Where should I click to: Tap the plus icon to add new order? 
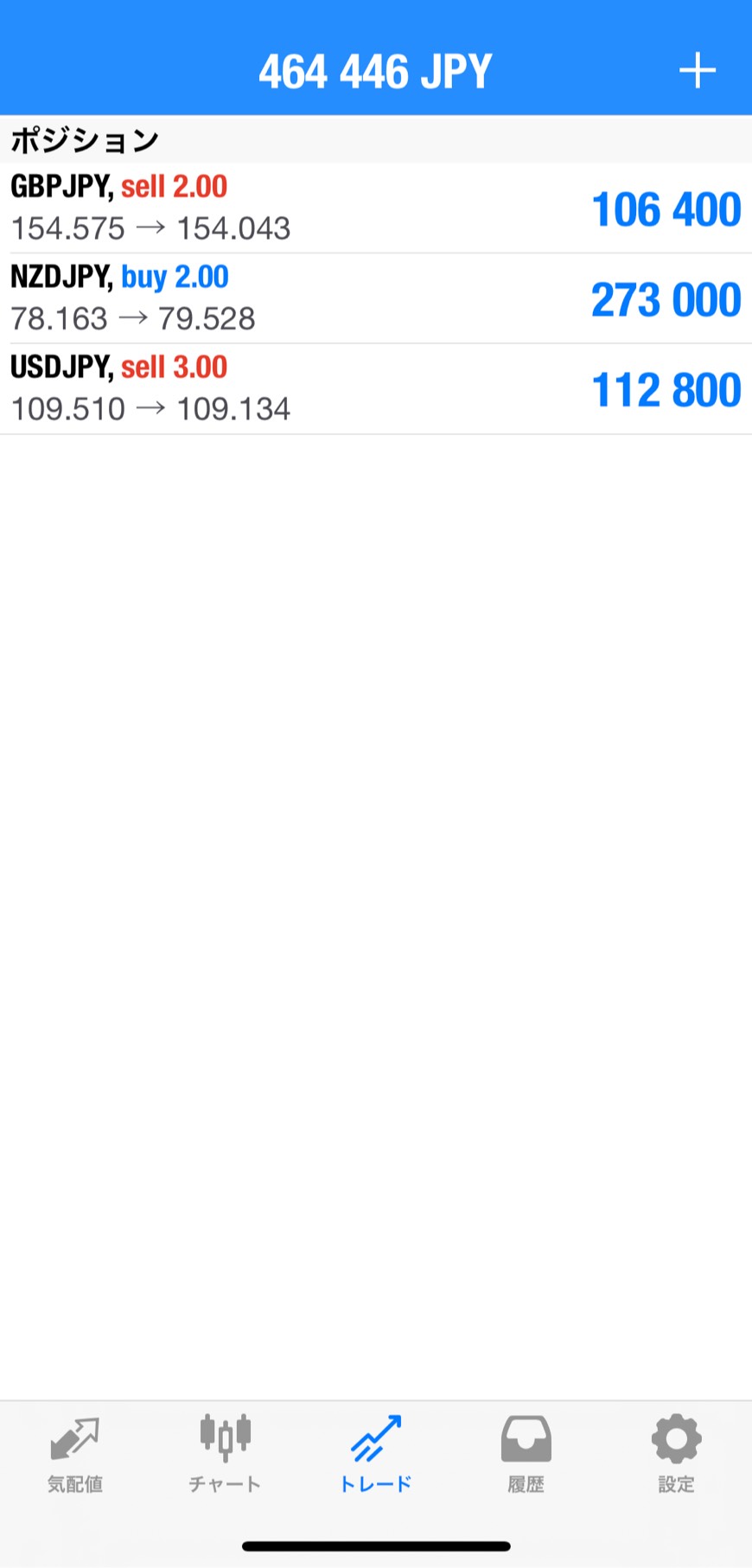(x=697, y=71)
